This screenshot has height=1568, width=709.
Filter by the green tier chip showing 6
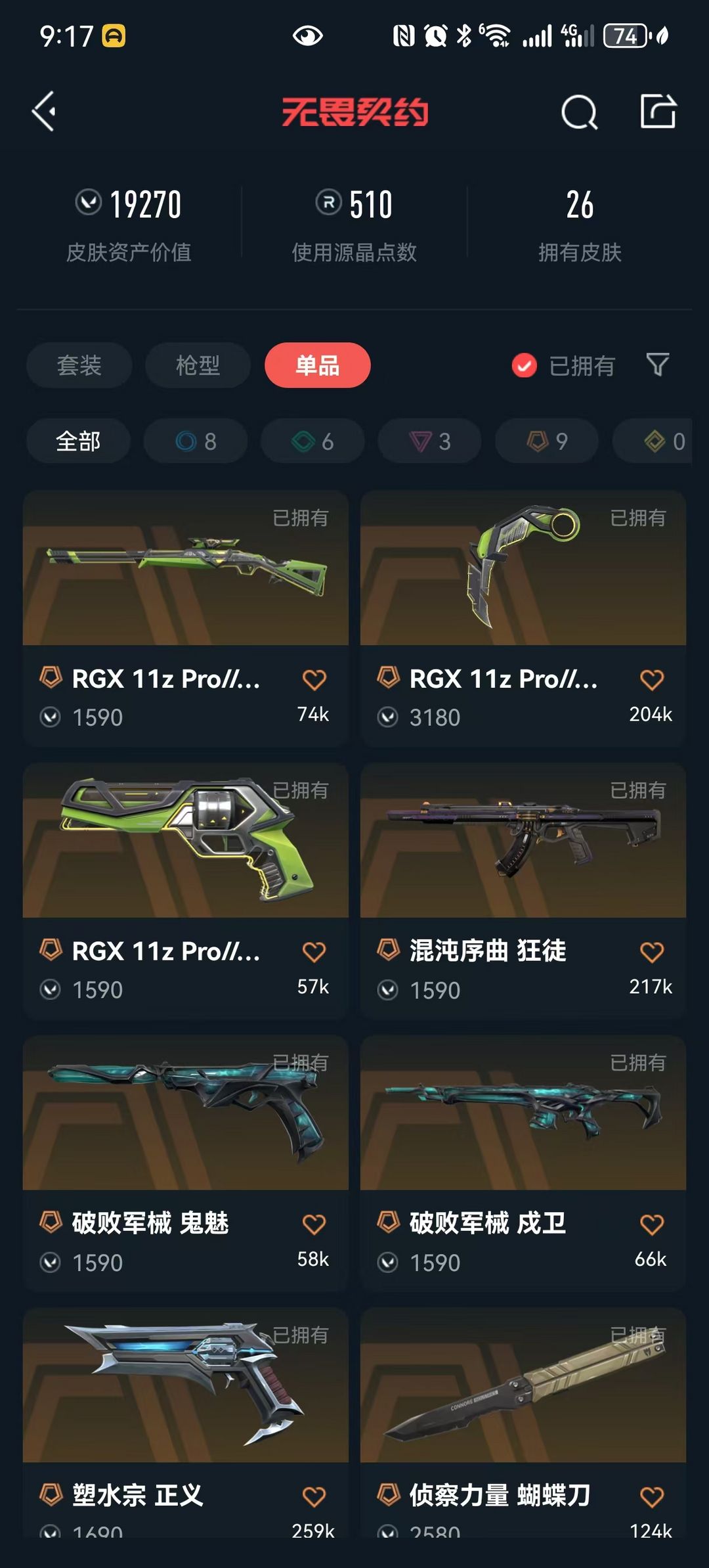(312, 441)
